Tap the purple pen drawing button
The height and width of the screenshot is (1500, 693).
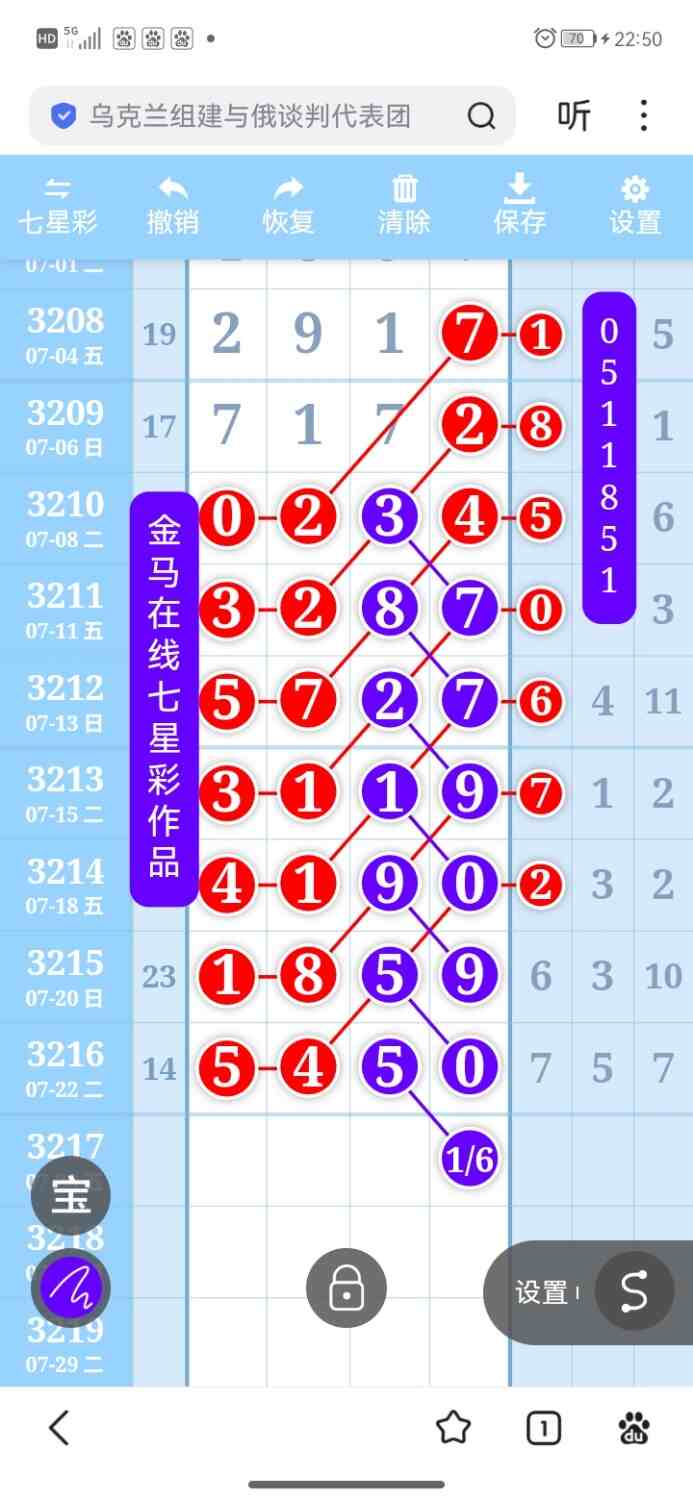click(x=70, y=1287)
